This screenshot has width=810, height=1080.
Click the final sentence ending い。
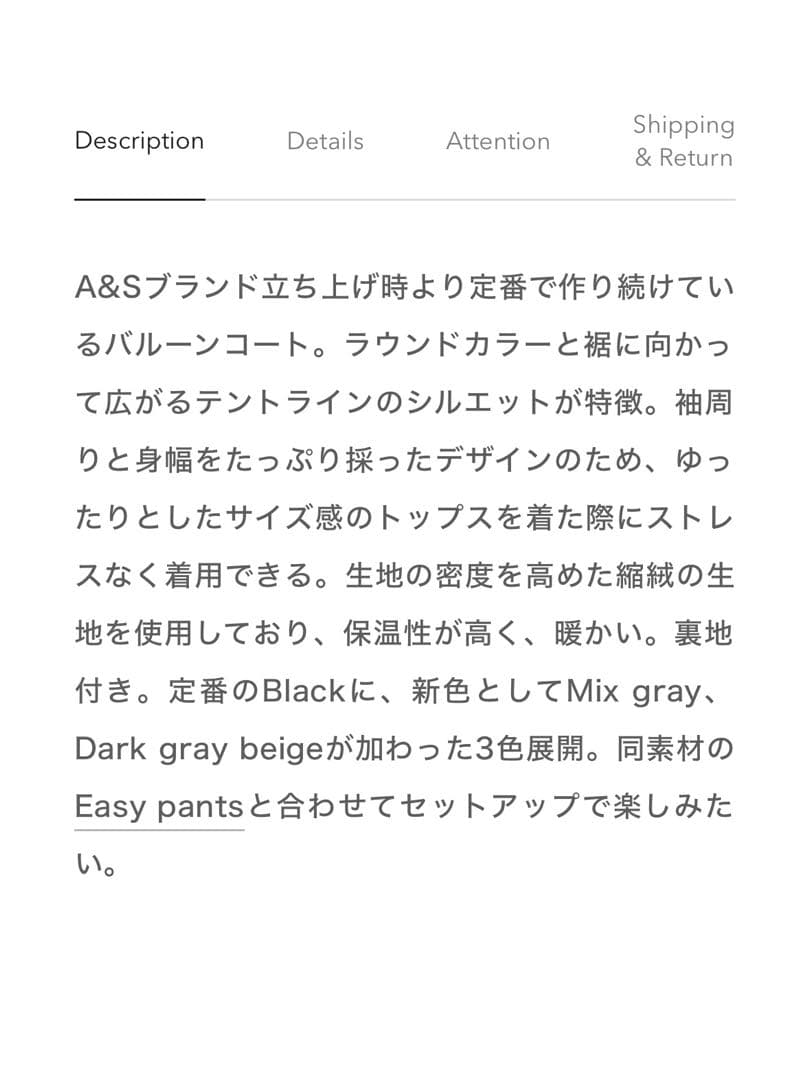[x=97, y=863]
